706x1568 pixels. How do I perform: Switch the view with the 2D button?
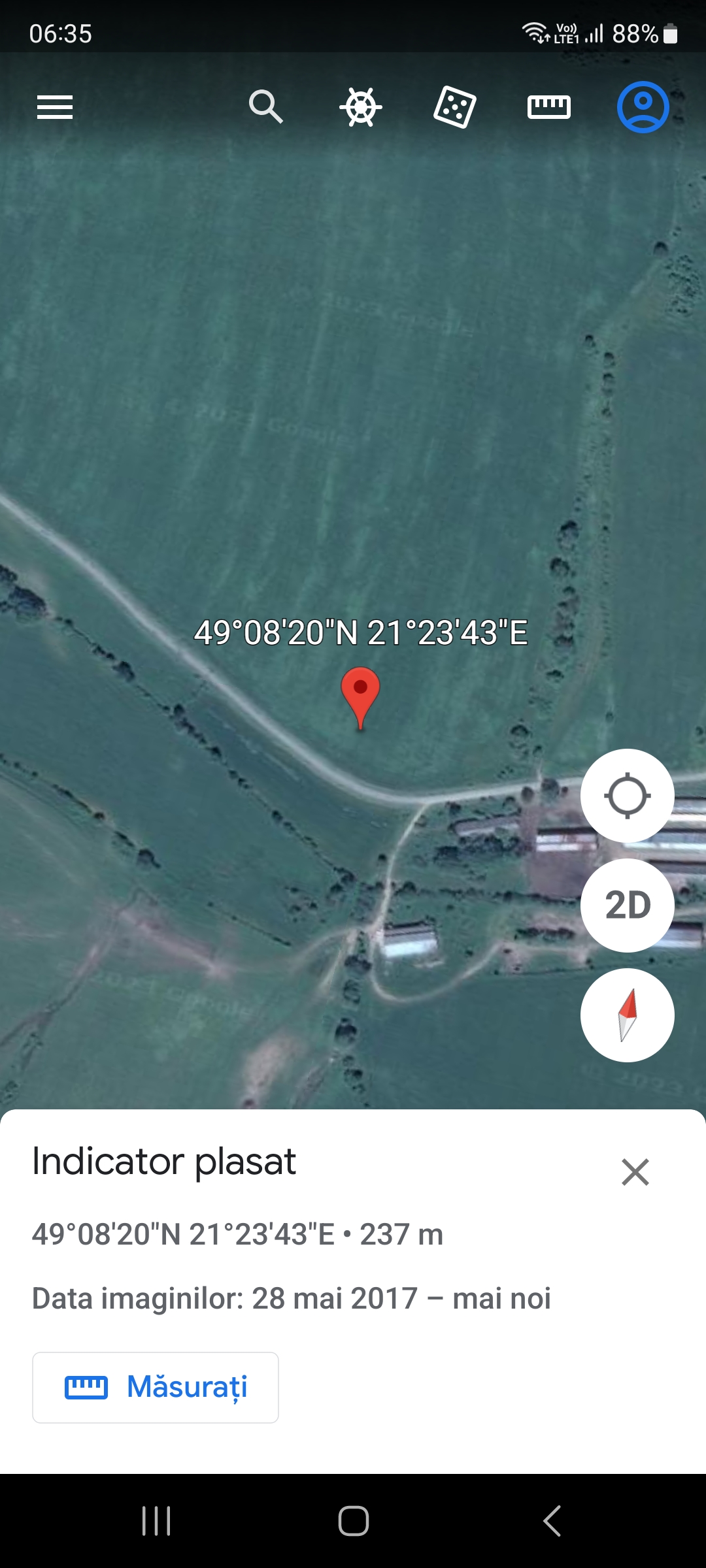tap(627, 905)
